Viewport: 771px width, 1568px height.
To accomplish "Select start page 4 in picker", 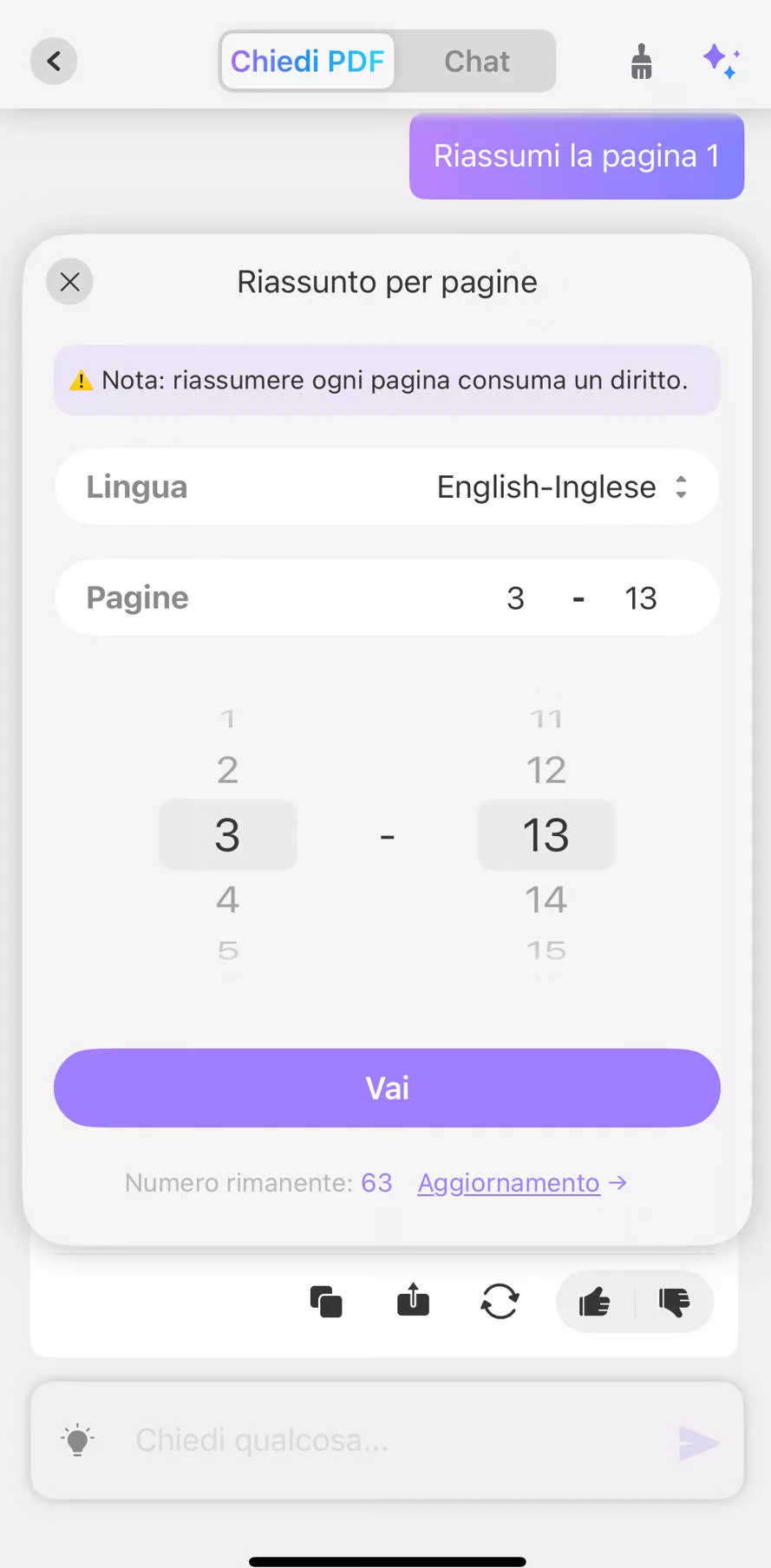I will click(227, 899).
